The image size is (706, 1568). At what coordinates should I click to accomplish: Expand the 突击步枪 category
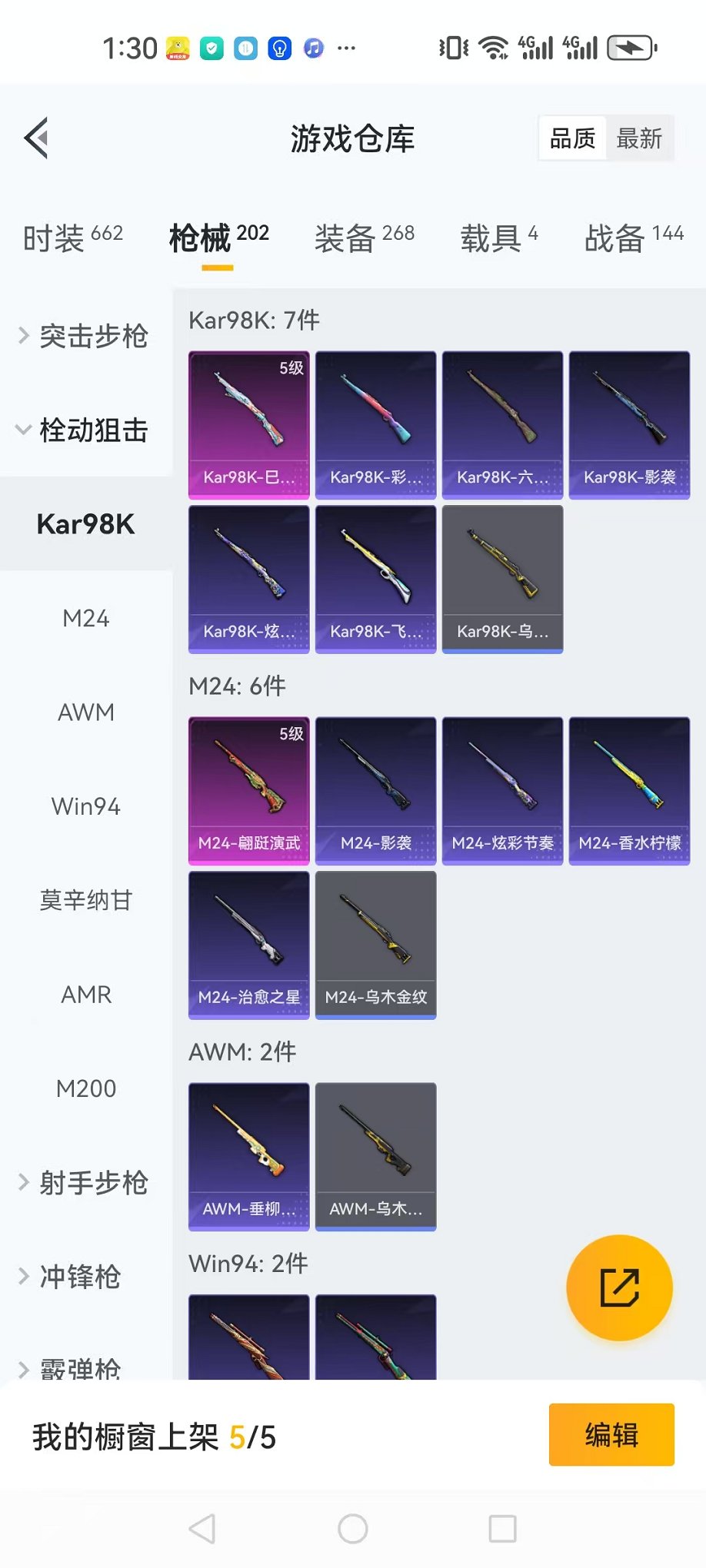point(86,336)
